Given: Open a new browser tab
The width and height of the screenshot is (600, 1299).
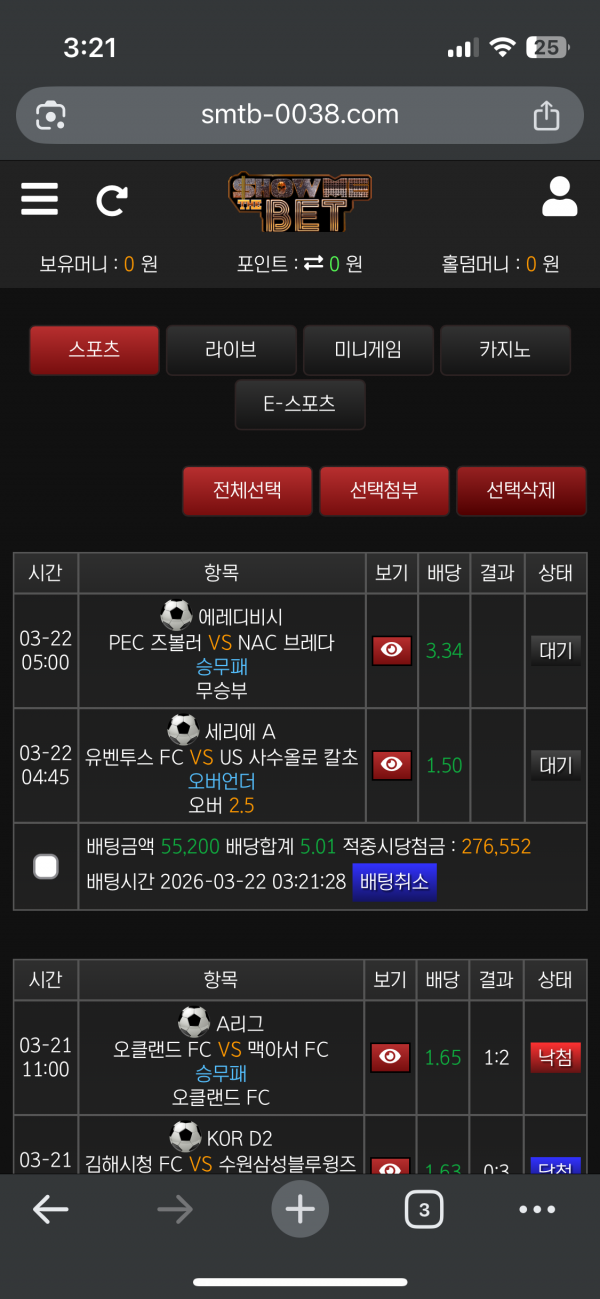Looking at the screenshot, I should coord(300,1210).
